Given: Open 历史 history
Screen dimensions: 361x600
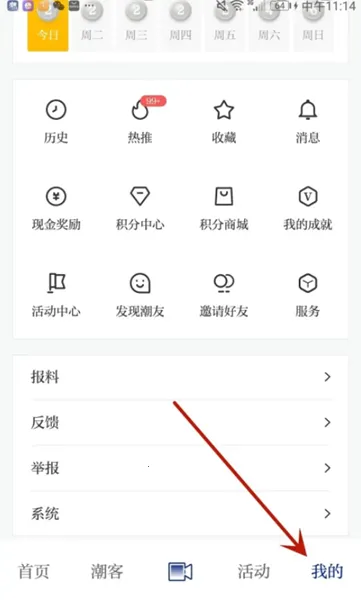Looking at the screenshot, I should point(56,121).
